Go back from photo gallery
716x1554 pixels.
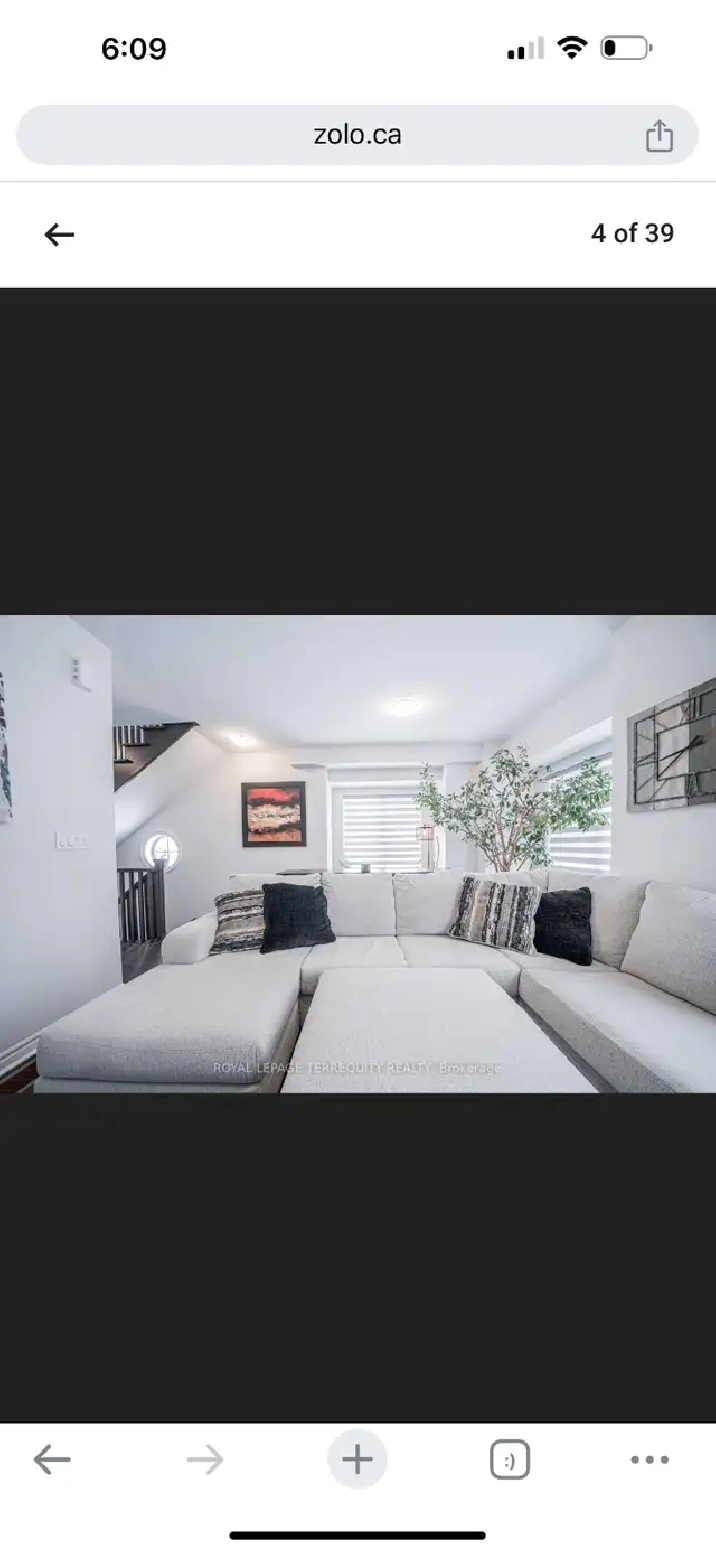pos(59,234)
